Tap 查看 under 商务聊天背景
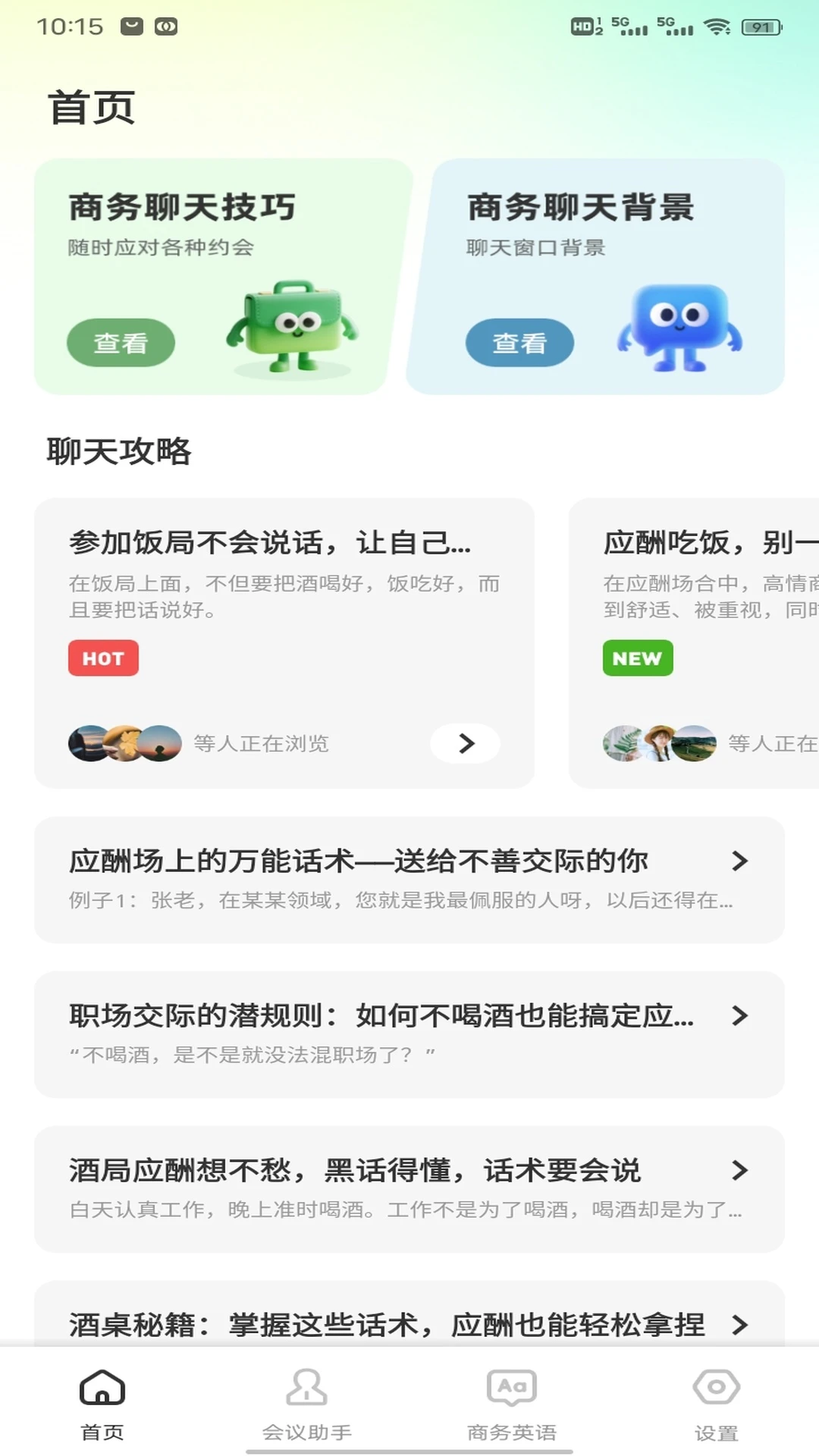Image resolution: width=819 pixels, height=1456 pixels. point(519,343)
